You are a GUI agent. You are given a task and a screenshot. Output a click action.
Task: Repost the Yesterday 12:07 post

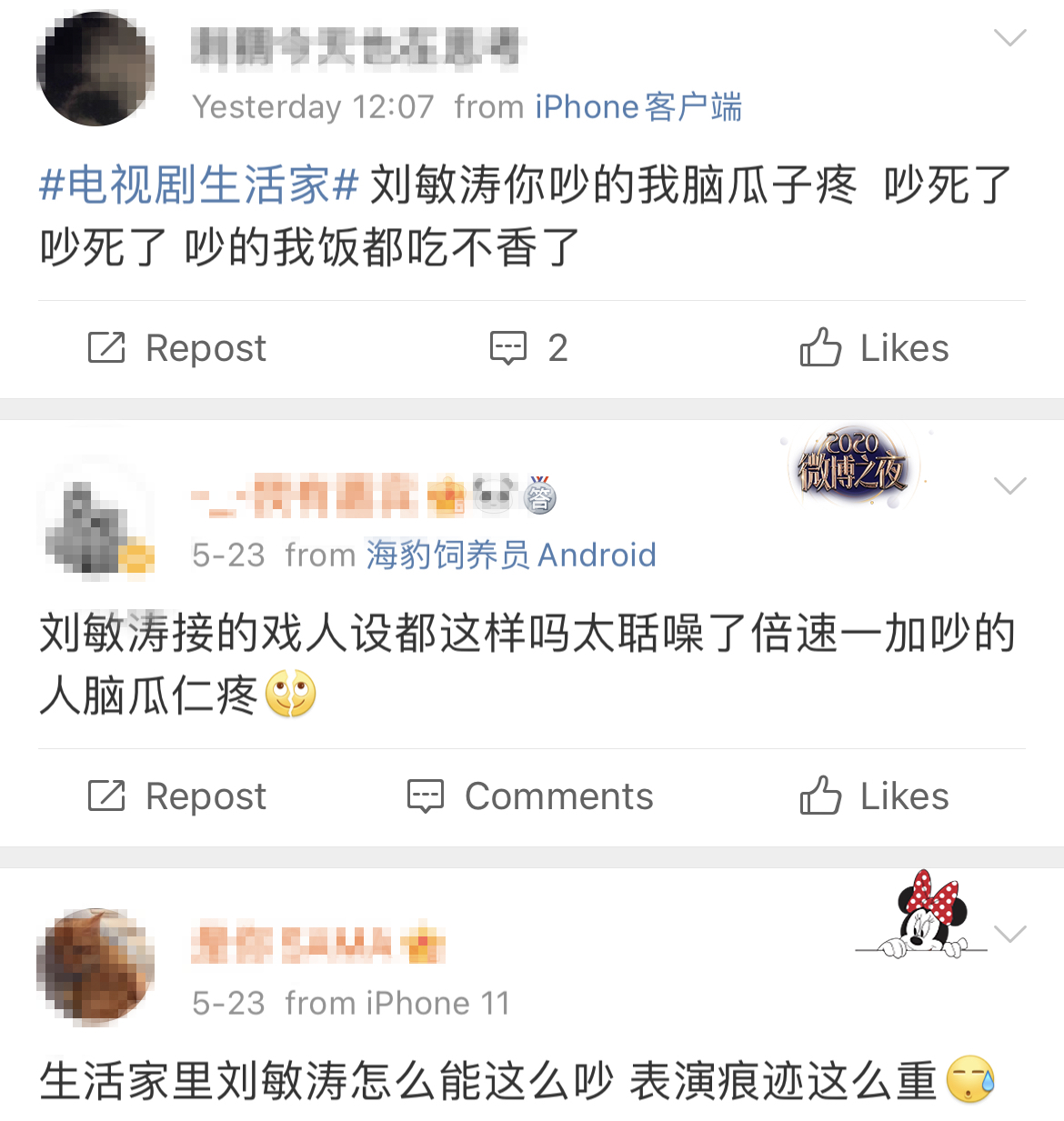coord(177,348)
